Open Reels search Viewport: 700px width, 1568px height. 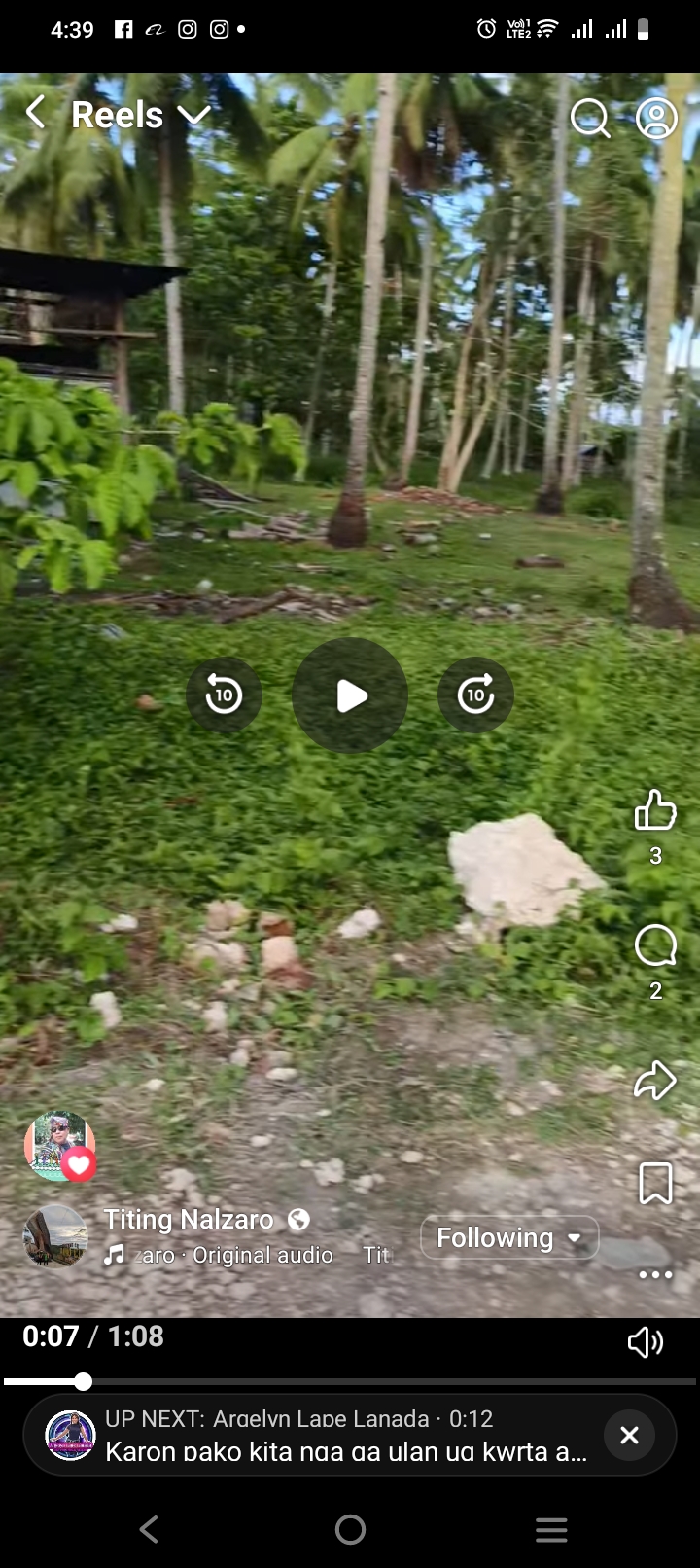click(589, 119)
